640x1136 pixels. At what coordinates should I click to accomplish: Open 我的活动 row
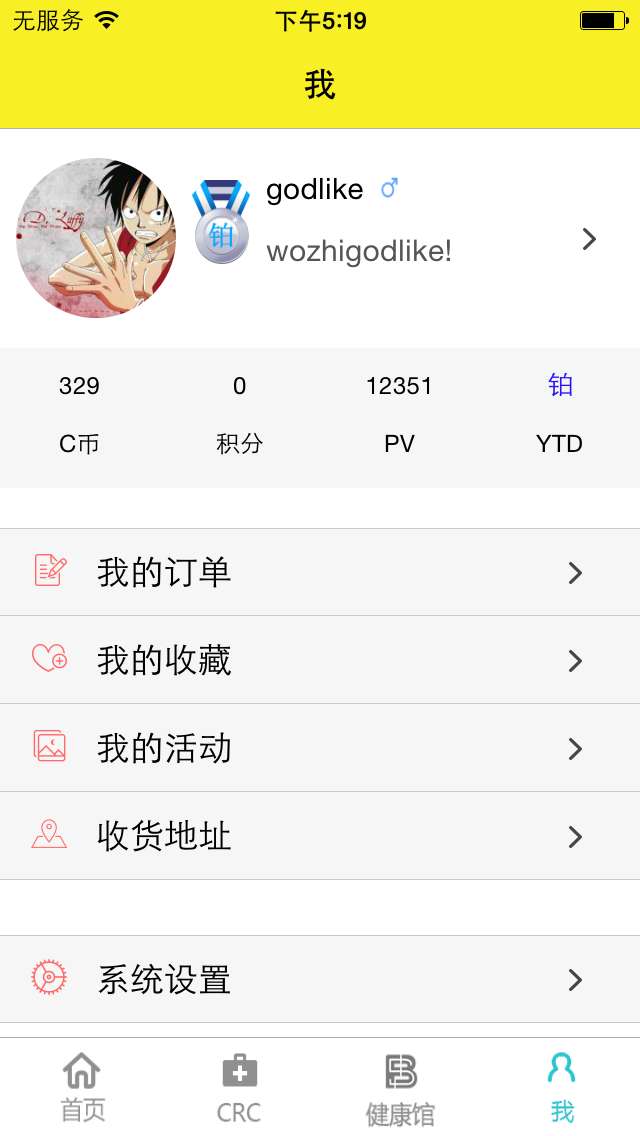pos(320,748)
